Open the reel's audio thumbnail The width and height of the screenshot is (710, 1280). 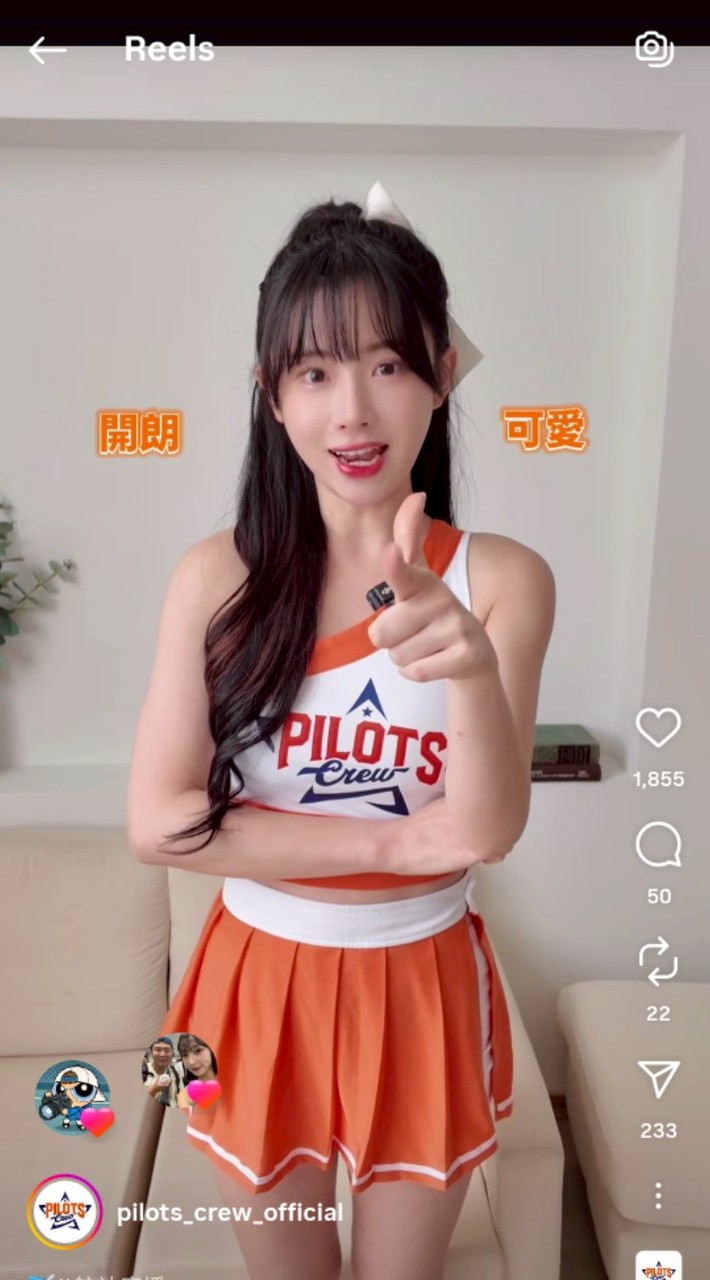coord(658,1266)
